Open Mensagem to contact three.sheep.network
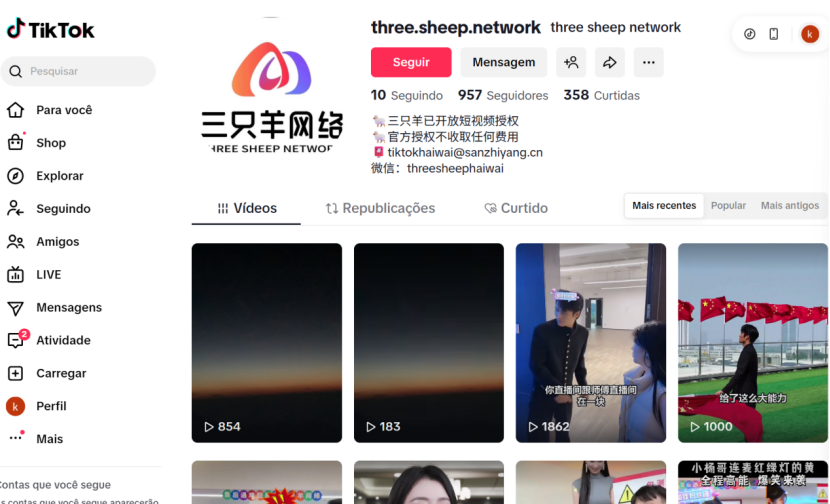 pyautogui.click(x=503, y=62)
